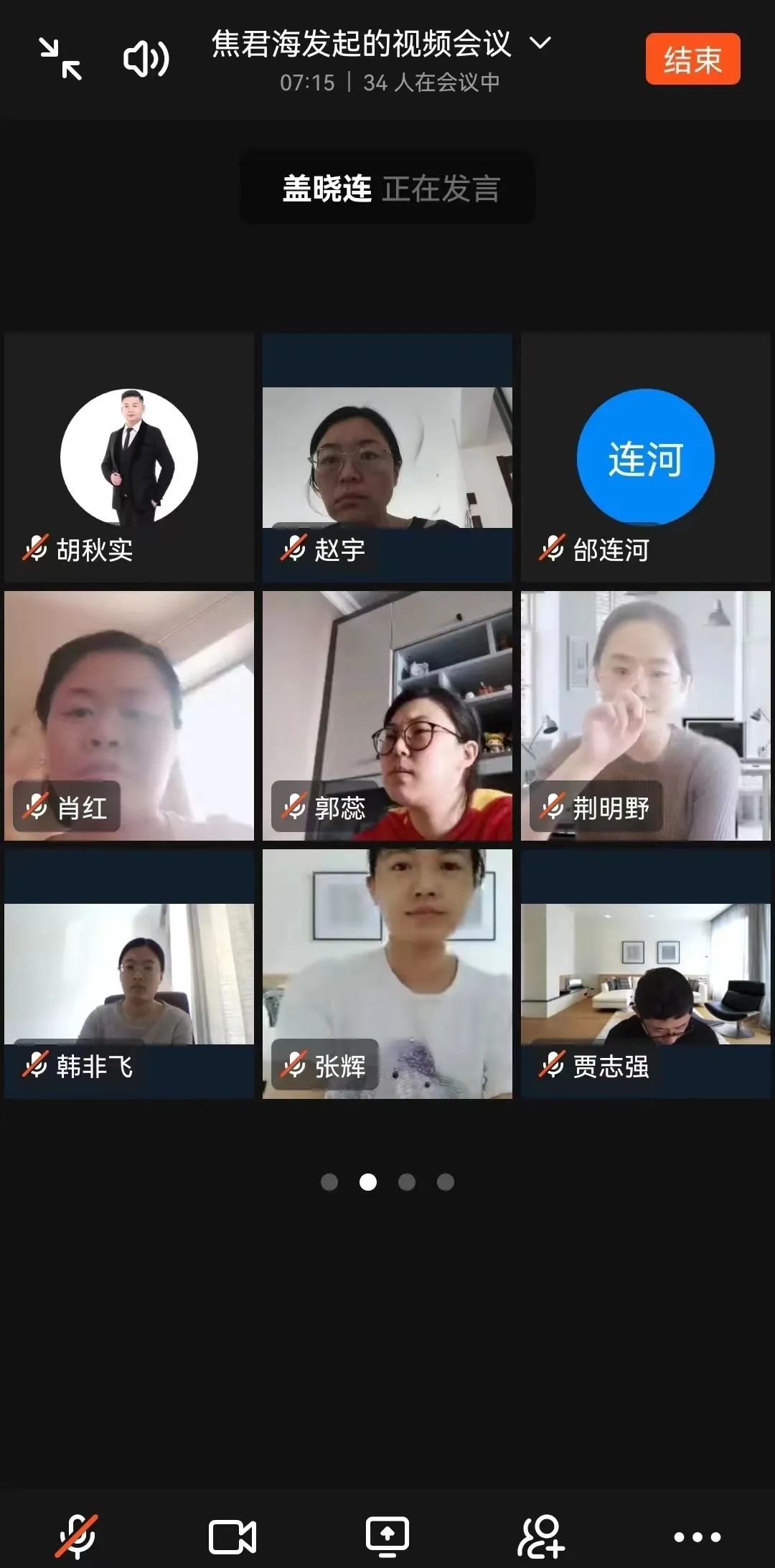Open 韩非飞's video tile
The image size is (775, 1568).
click(129, 974)
